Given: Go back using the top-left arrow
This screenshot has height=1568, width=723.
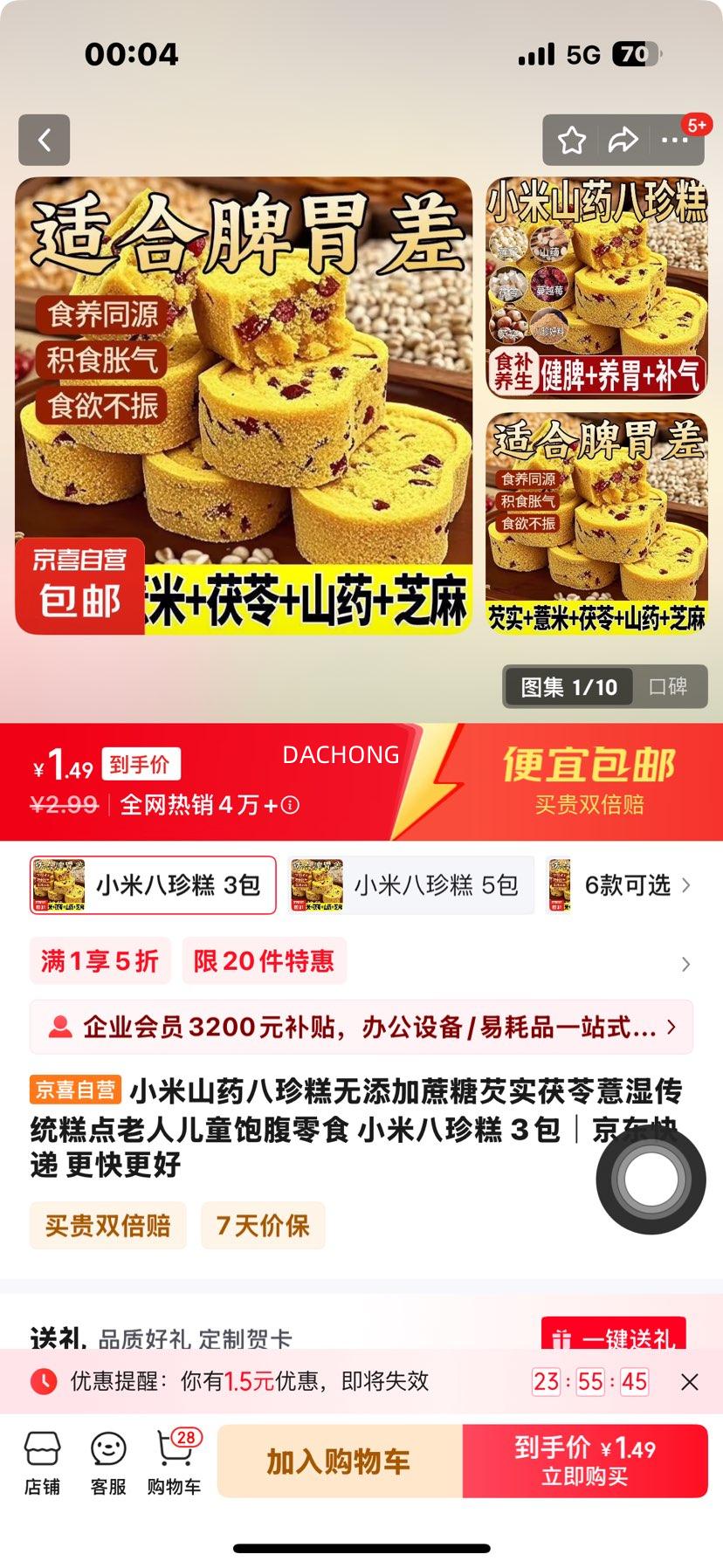Looking at the screenshot, I should tap(44, 140).
